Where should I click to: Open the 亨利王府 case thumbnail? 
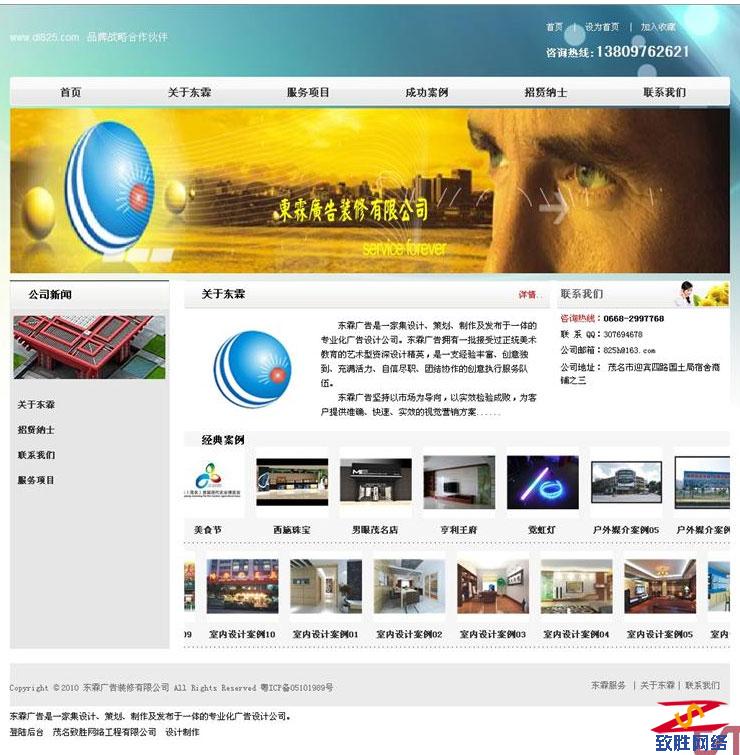pyautogui.click(x=459, y=482)
